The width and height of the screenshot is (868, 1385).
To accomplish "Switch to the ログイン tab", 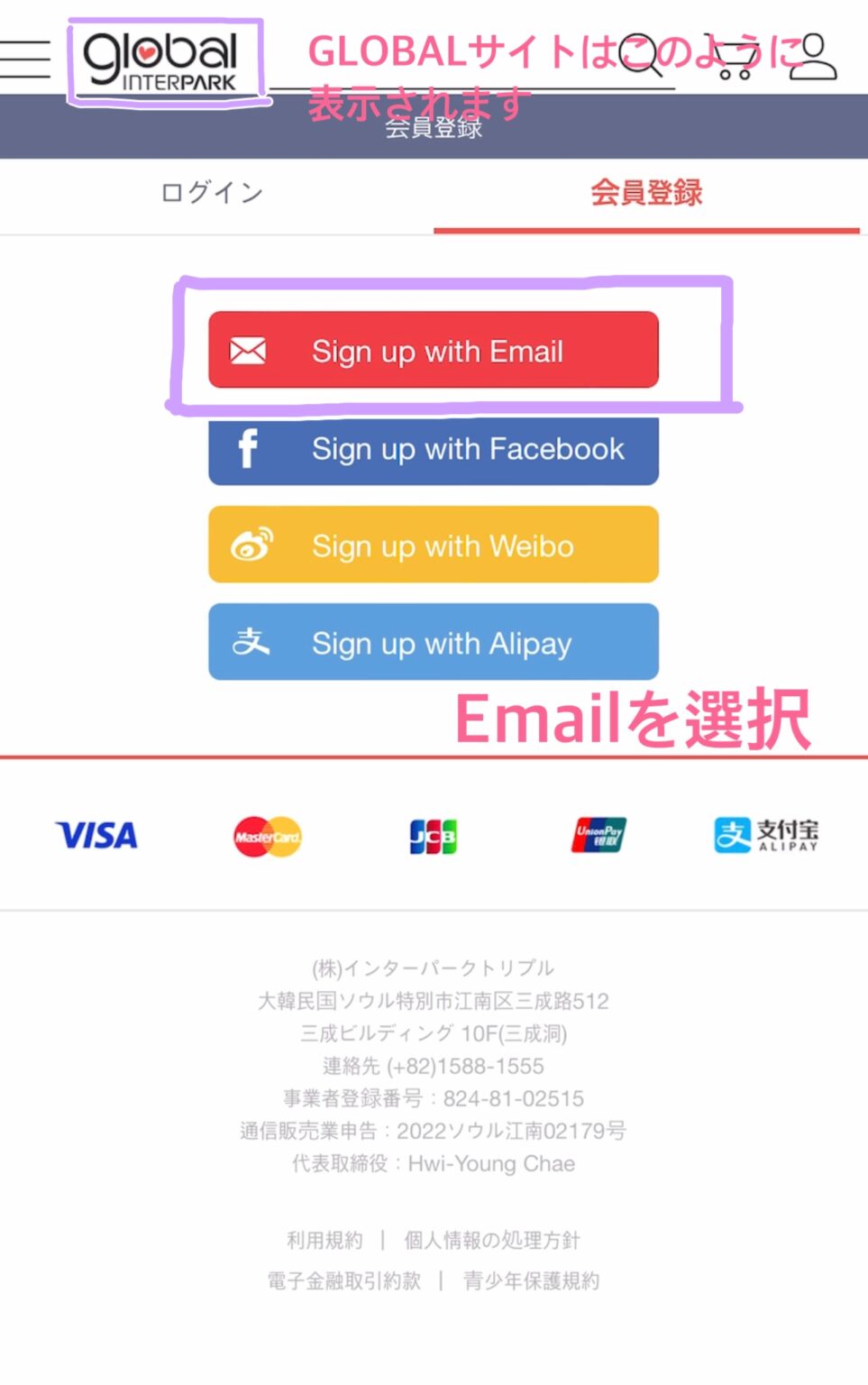I will pyautogui.click(x=209, y=192).
